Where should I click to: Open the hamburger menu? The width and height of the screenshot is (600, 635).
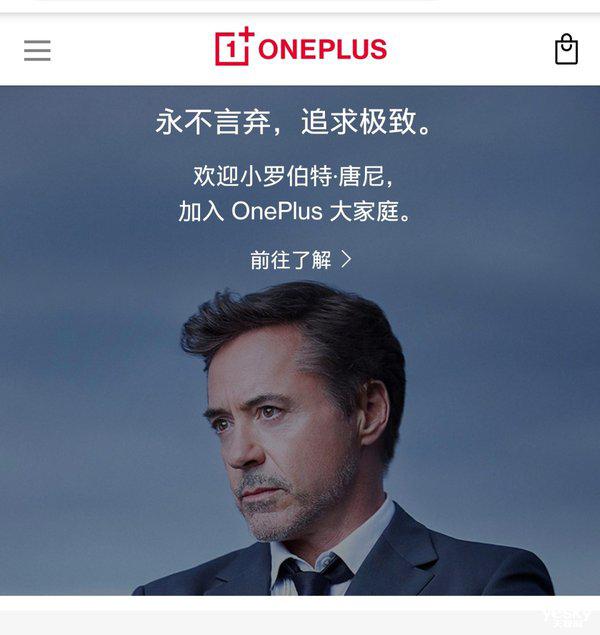tap(37, 50)
